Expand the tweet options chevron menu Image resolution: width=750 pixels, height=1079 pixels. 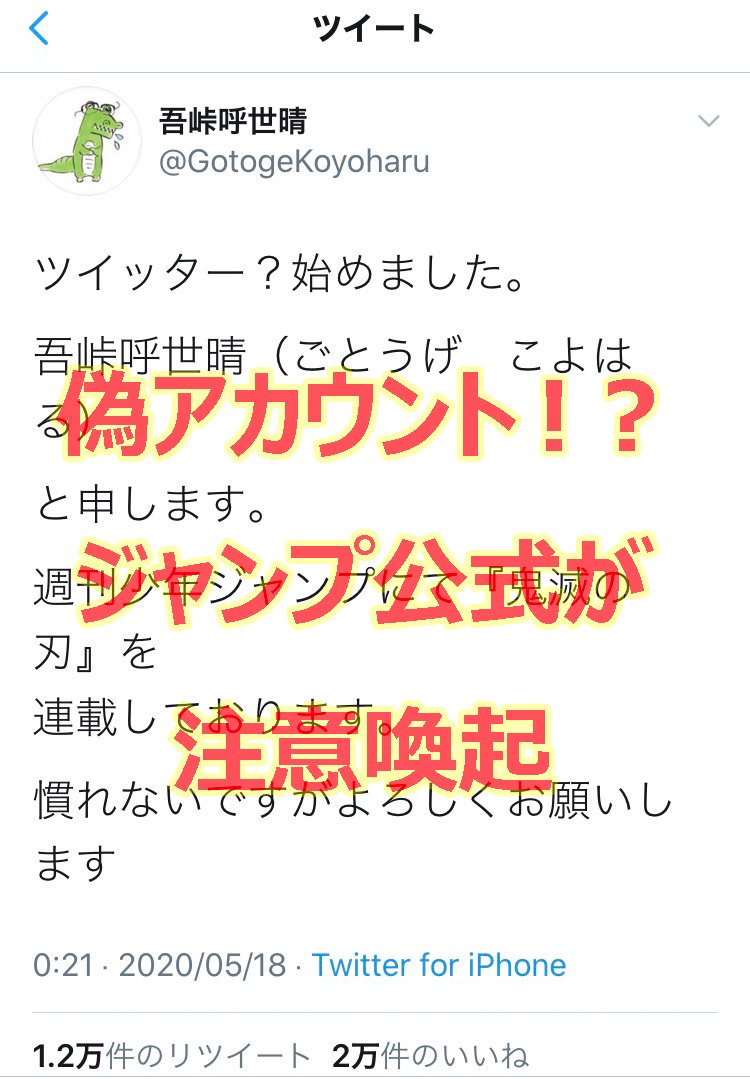[x=708, y=122]
